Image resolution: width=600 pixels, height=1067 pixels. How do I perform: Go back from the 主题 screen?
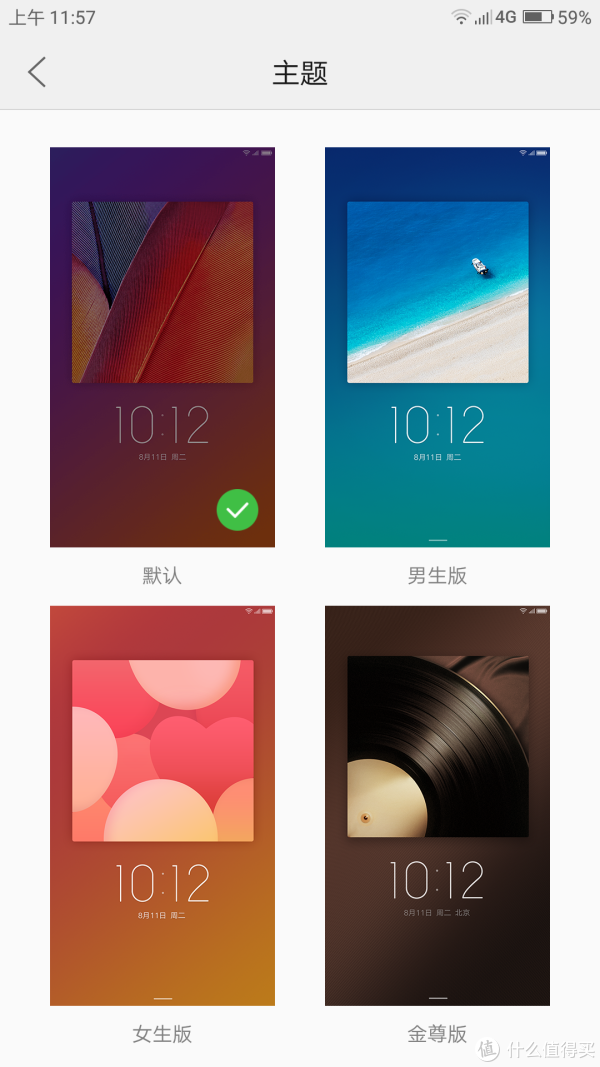[37, 72]
